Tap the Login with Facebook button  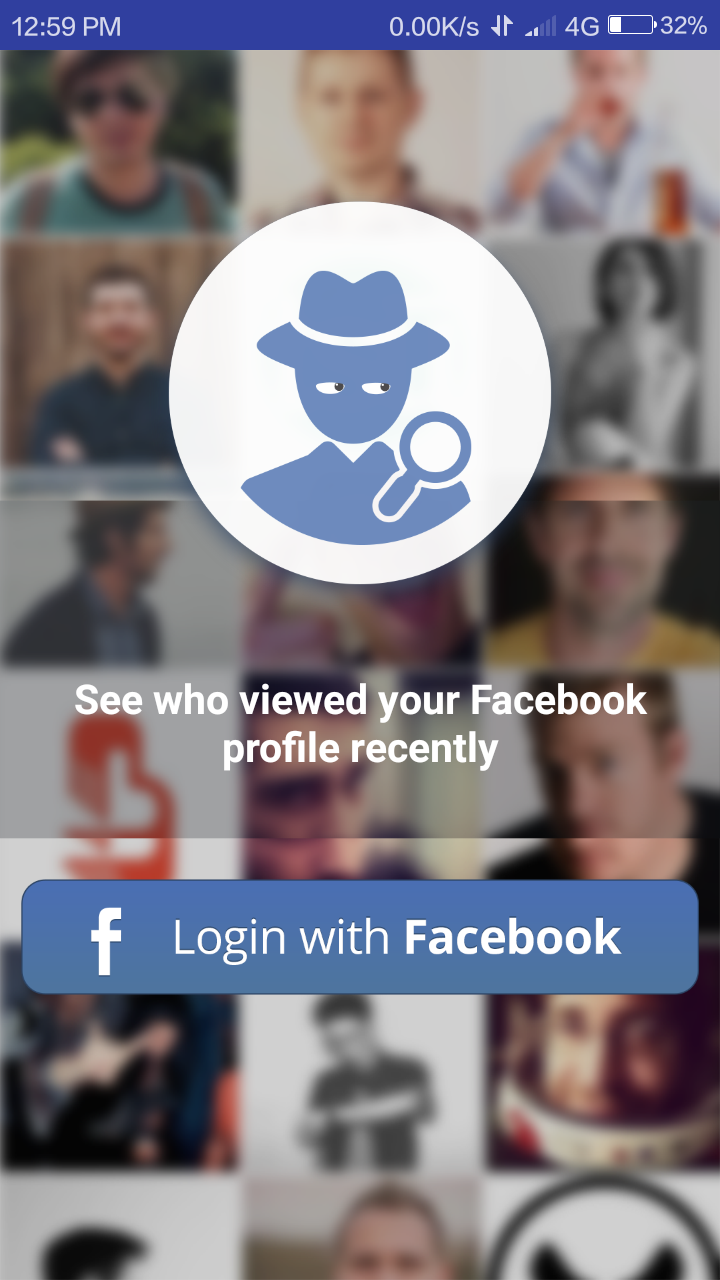[x=360, y=937]
